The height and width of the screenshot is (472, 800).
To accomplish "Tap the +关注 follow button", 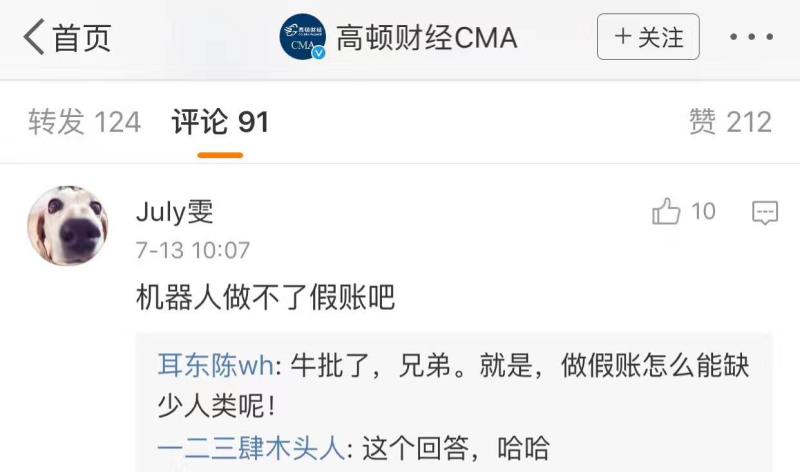I will coord(648,38).
